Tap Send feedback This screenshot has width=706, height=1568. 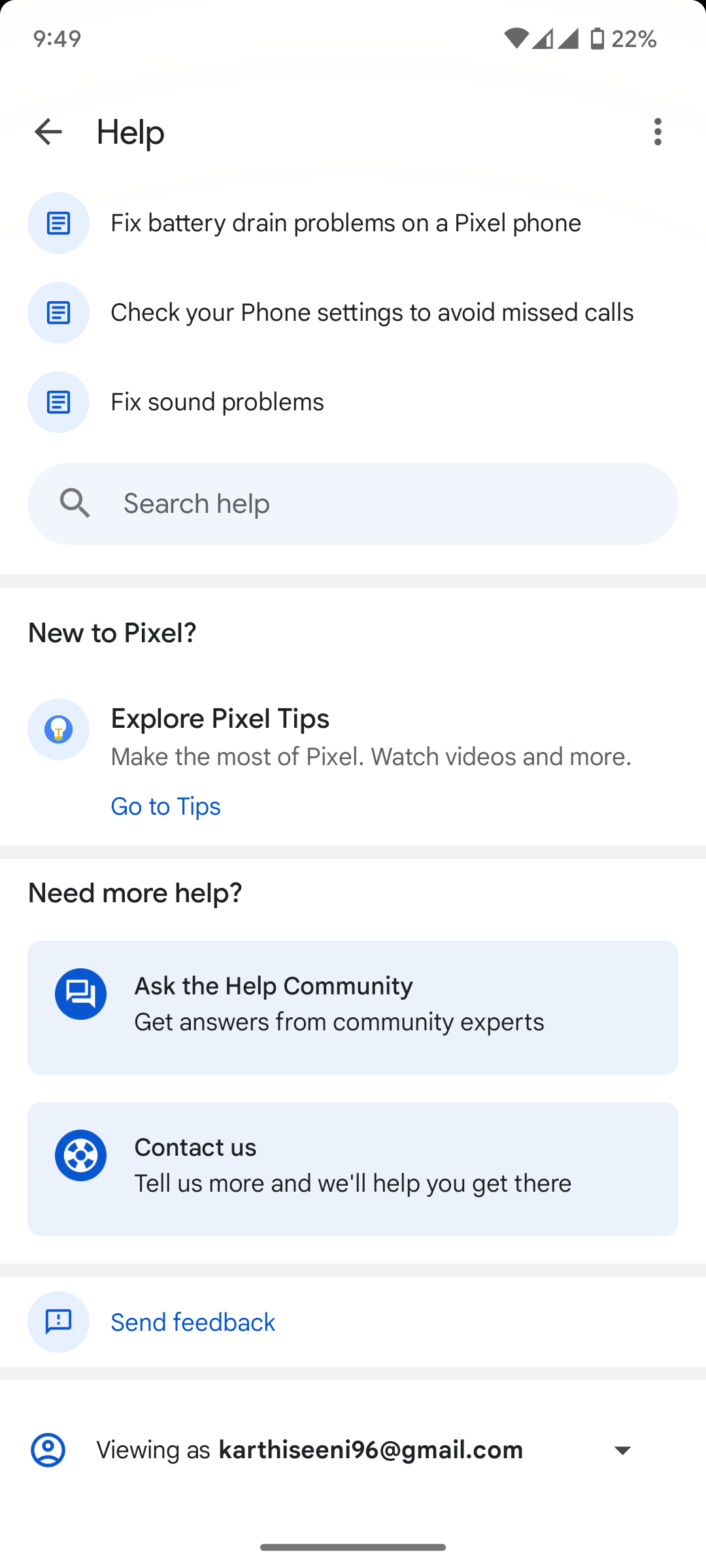[193, 1322]
